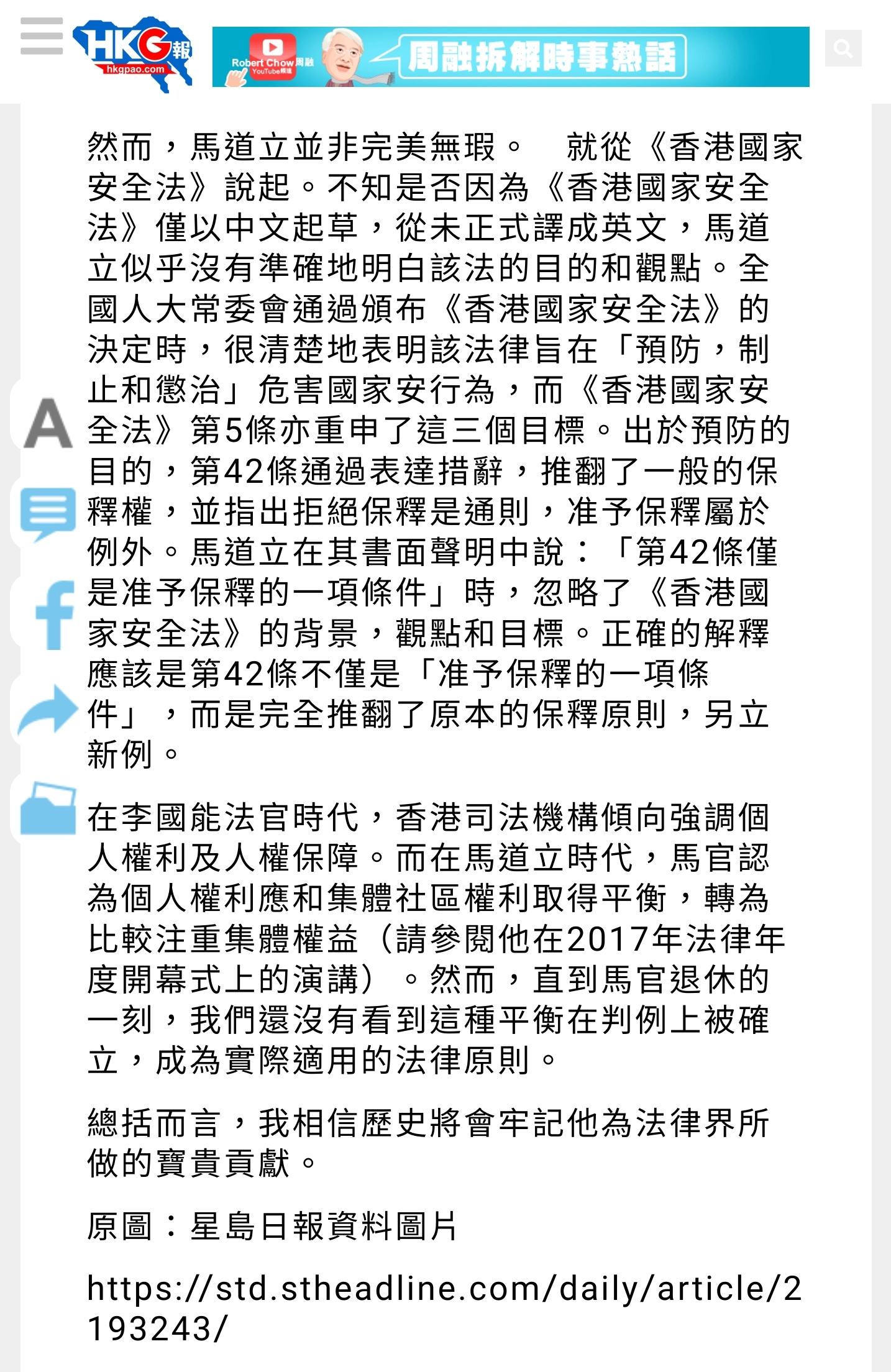Share the article on Facebook
The width and height of the screenshot is (891, 1372).
point(53,615)
